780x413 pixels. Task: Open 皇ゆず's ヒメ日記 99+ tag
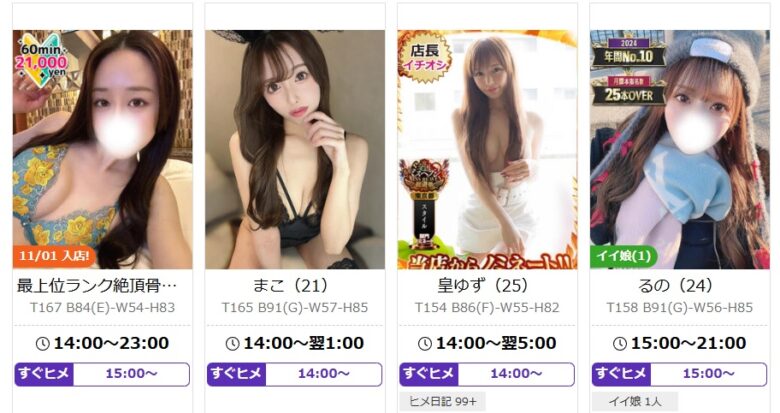tap(443, 402)
